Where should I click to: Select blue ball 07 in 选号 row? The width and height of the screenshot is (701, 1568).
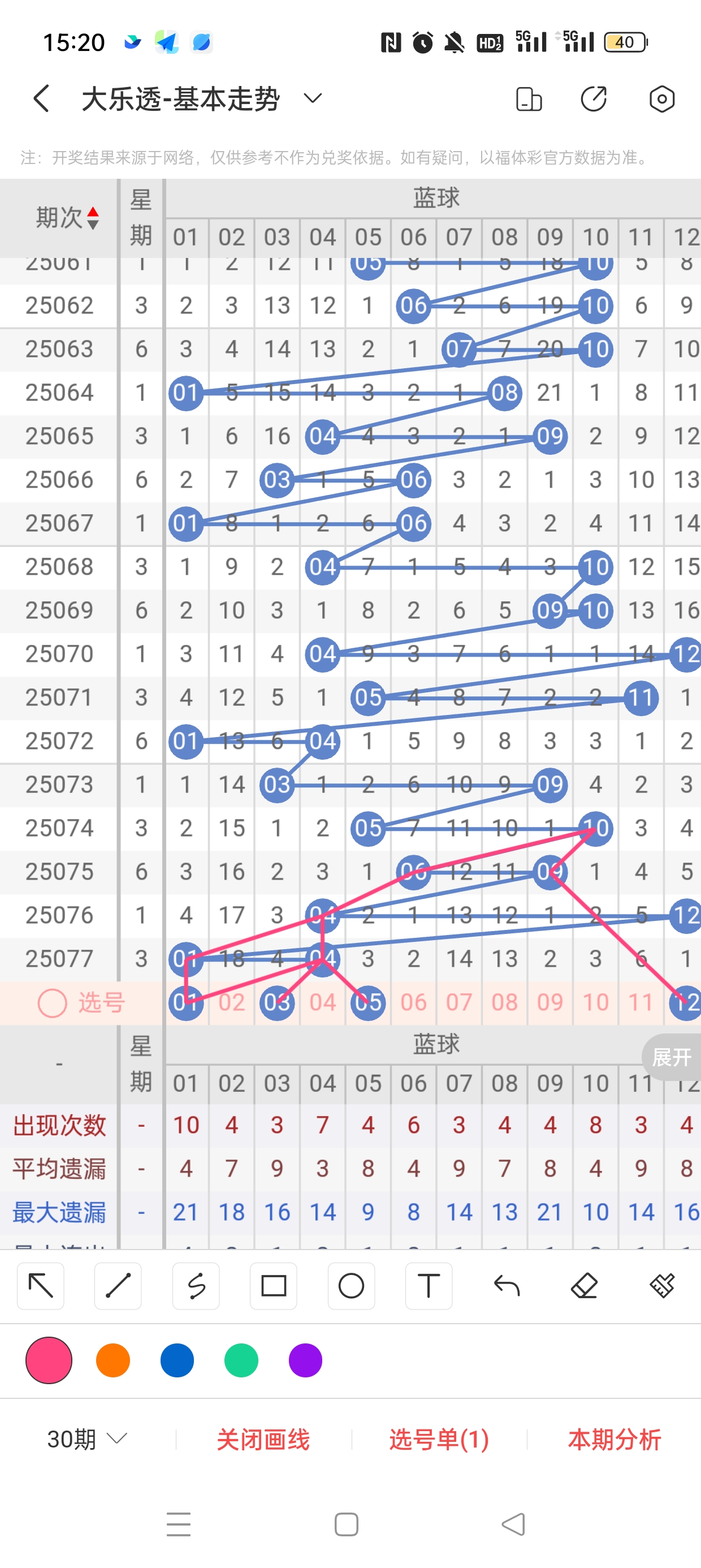coord(459,1002)
